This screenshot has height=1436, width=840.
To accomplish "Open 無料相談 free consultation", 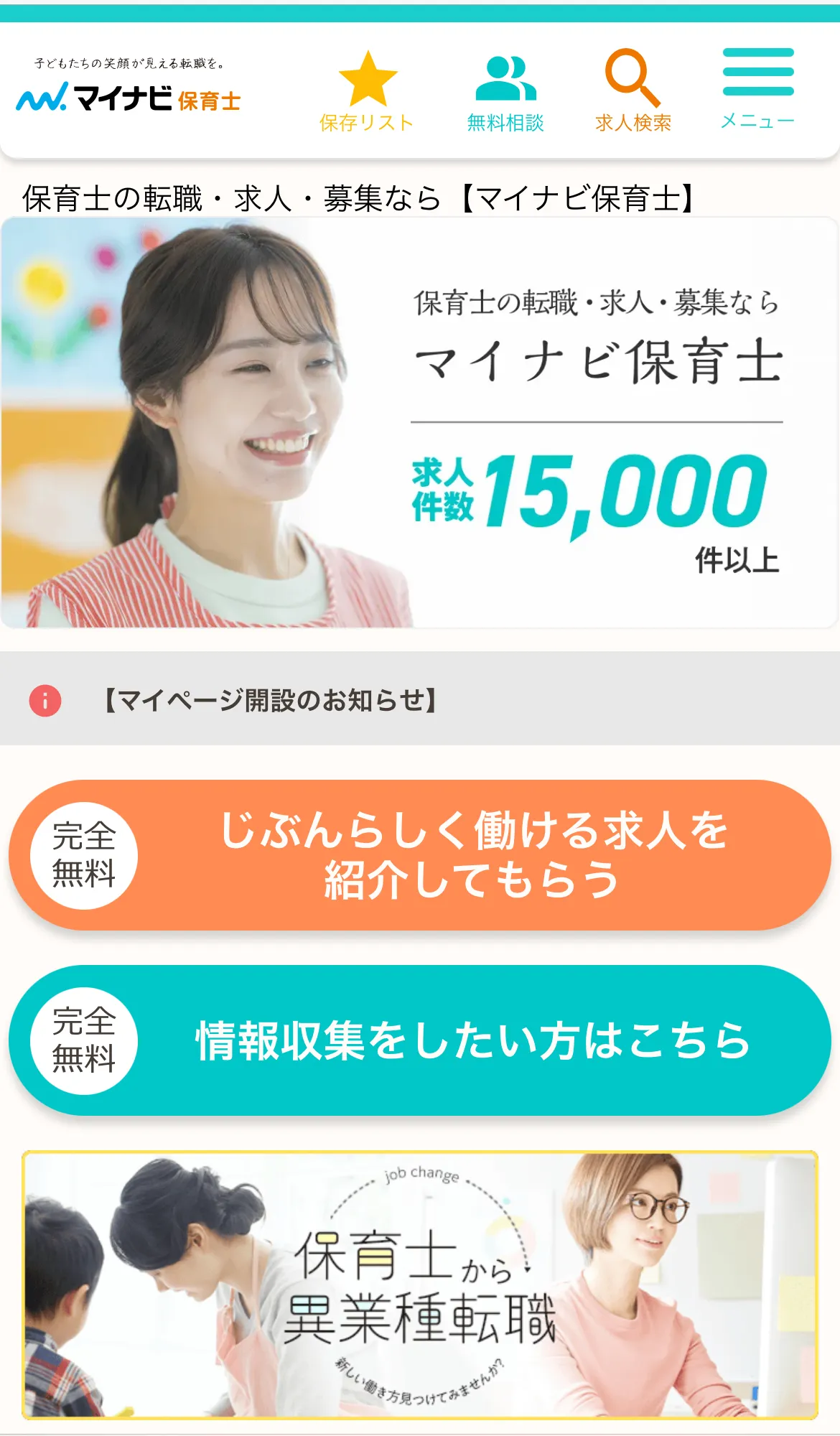I will click(505, 93).
